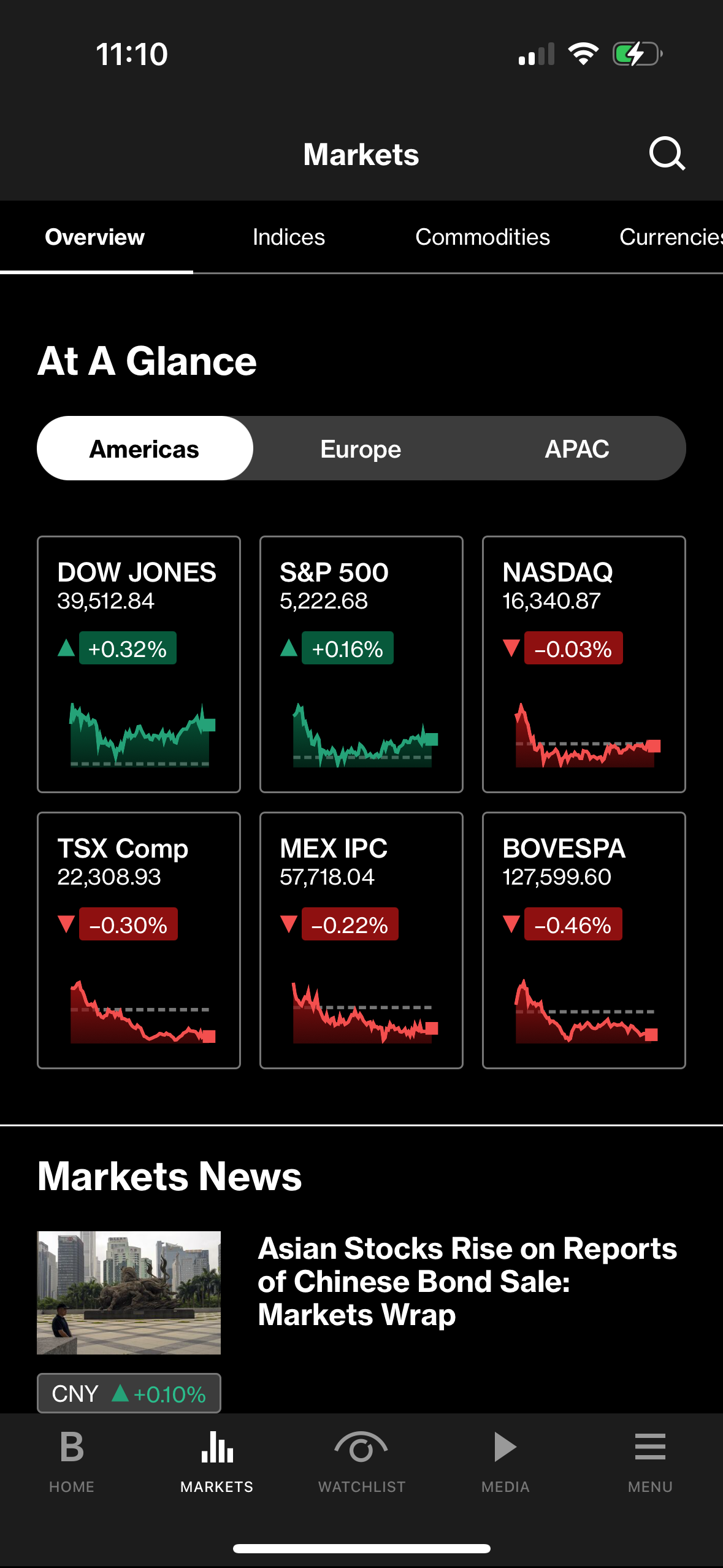Tap the green up arrow on DOW JONES card
This screenshot has height=1568, width=723.
tap(66, 648)
